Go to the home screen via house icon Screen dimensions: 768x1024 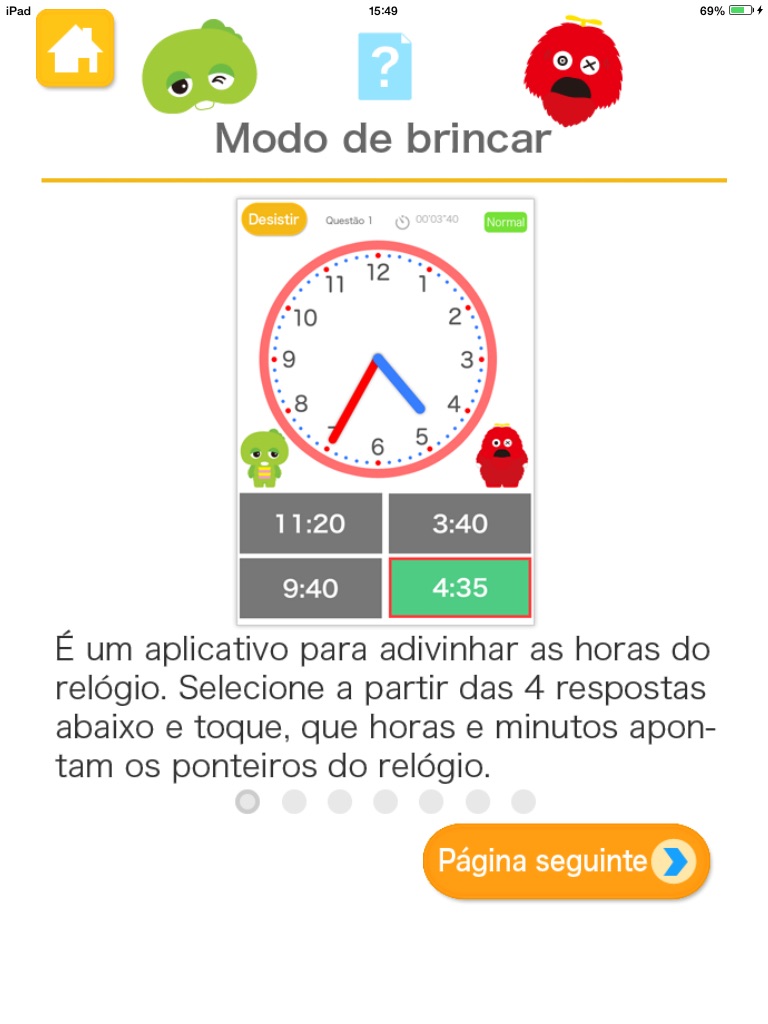pyautogui.click(x=75, y=49)
